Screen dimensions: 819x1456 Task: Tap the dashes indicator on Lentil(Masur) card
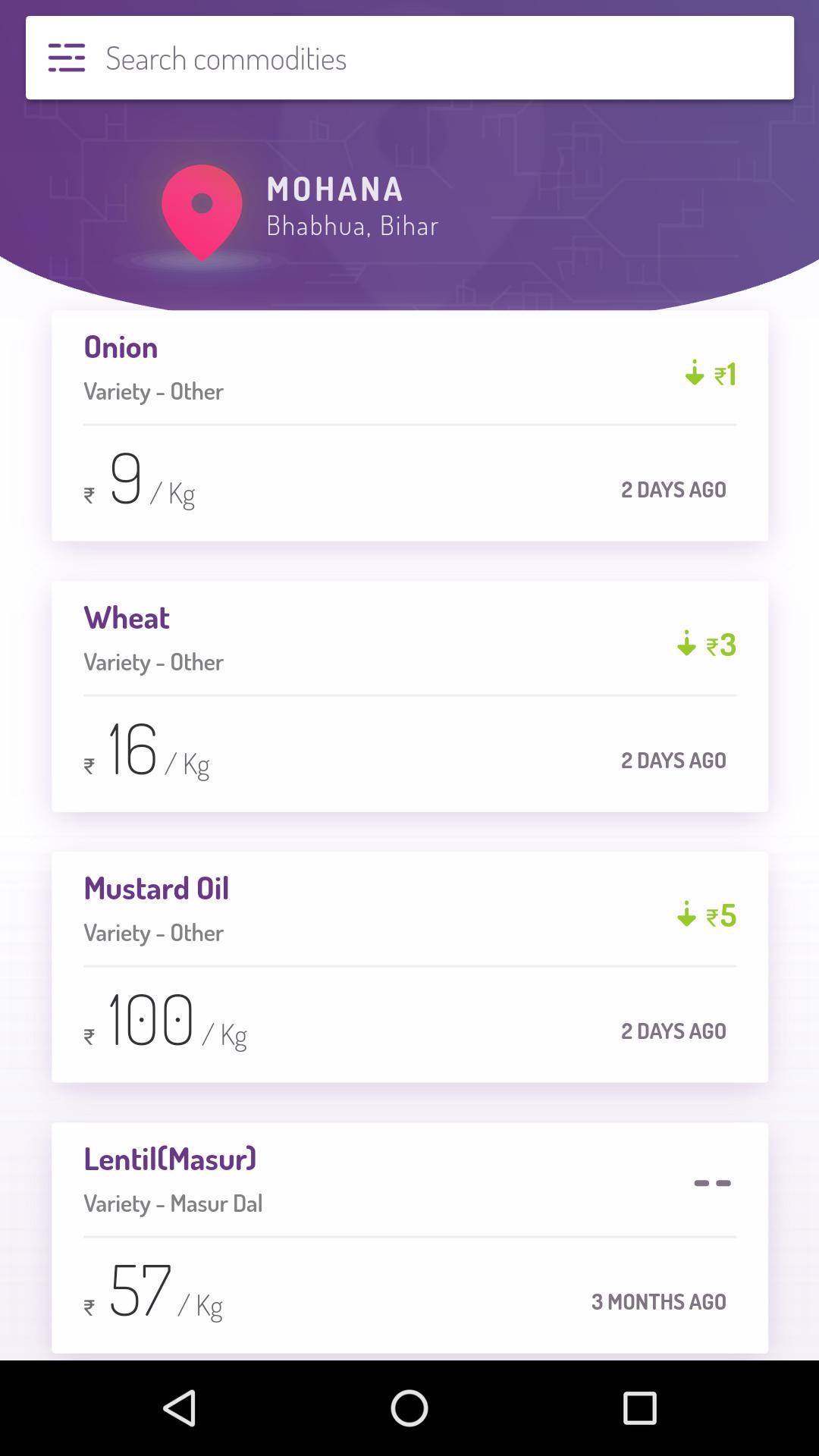714,1181
